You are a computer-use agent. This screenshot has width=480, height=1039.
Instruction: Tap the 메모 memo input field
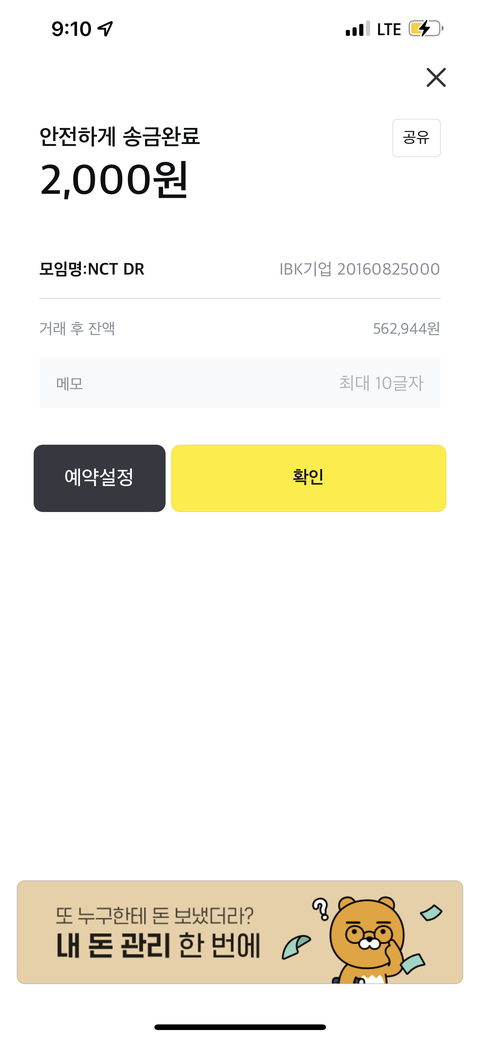click(239, 383)
